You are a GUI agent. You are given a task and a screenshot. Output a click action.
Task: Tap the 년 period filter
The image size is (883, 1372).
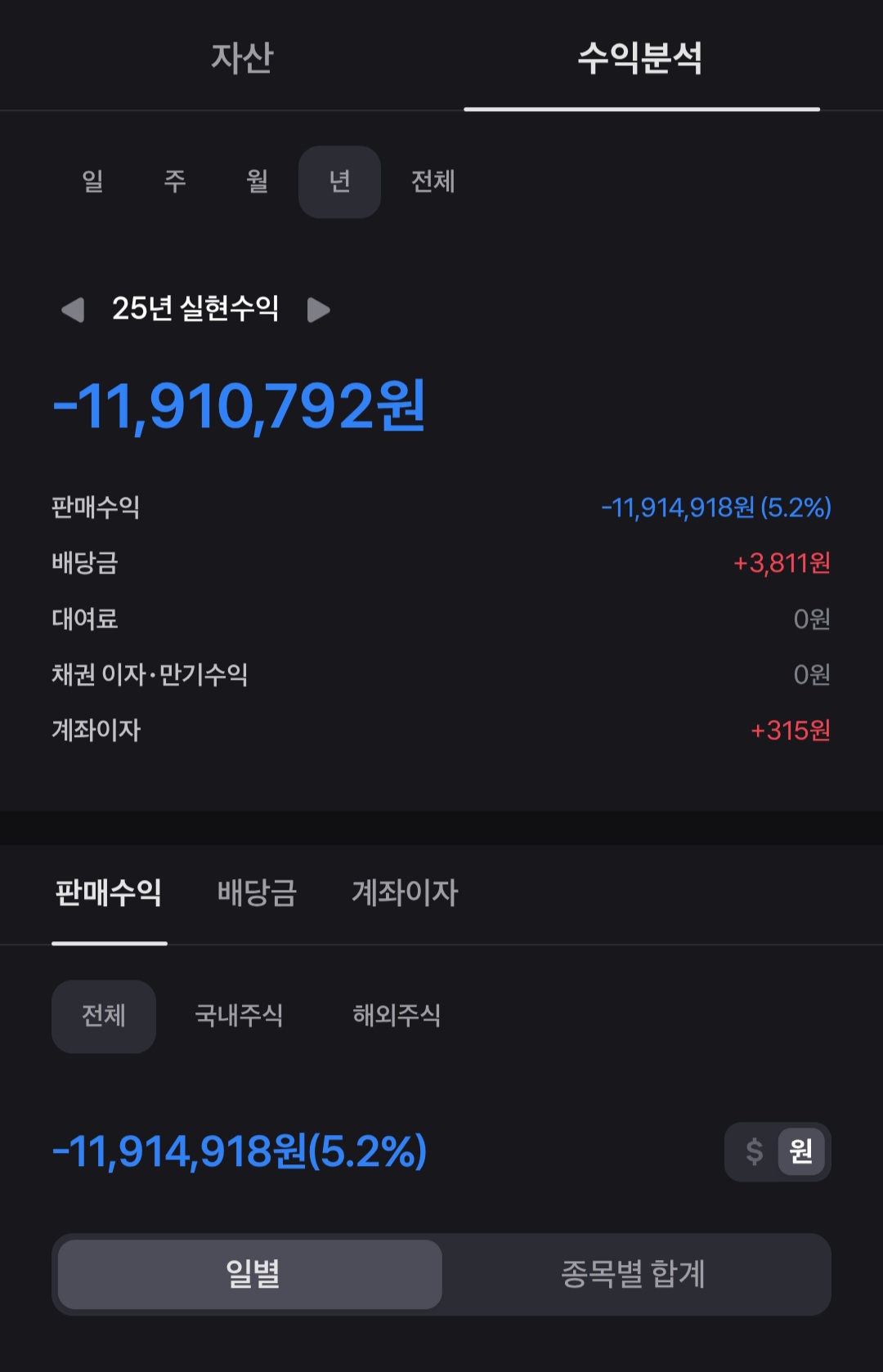click(339, 181)
